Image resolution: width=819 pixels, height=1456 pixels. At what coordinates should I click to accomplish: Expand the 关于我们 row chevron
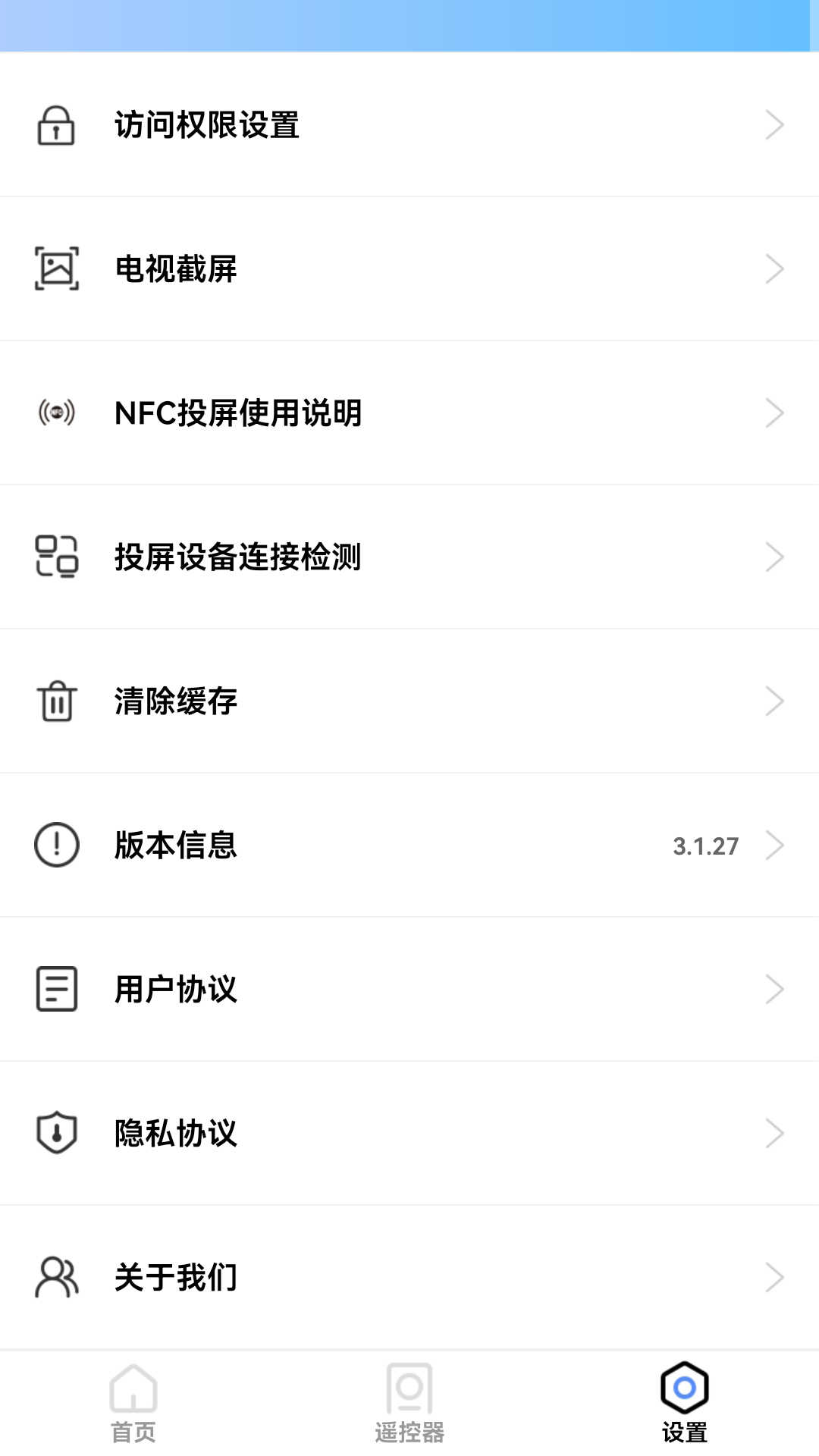point(773,1276)
